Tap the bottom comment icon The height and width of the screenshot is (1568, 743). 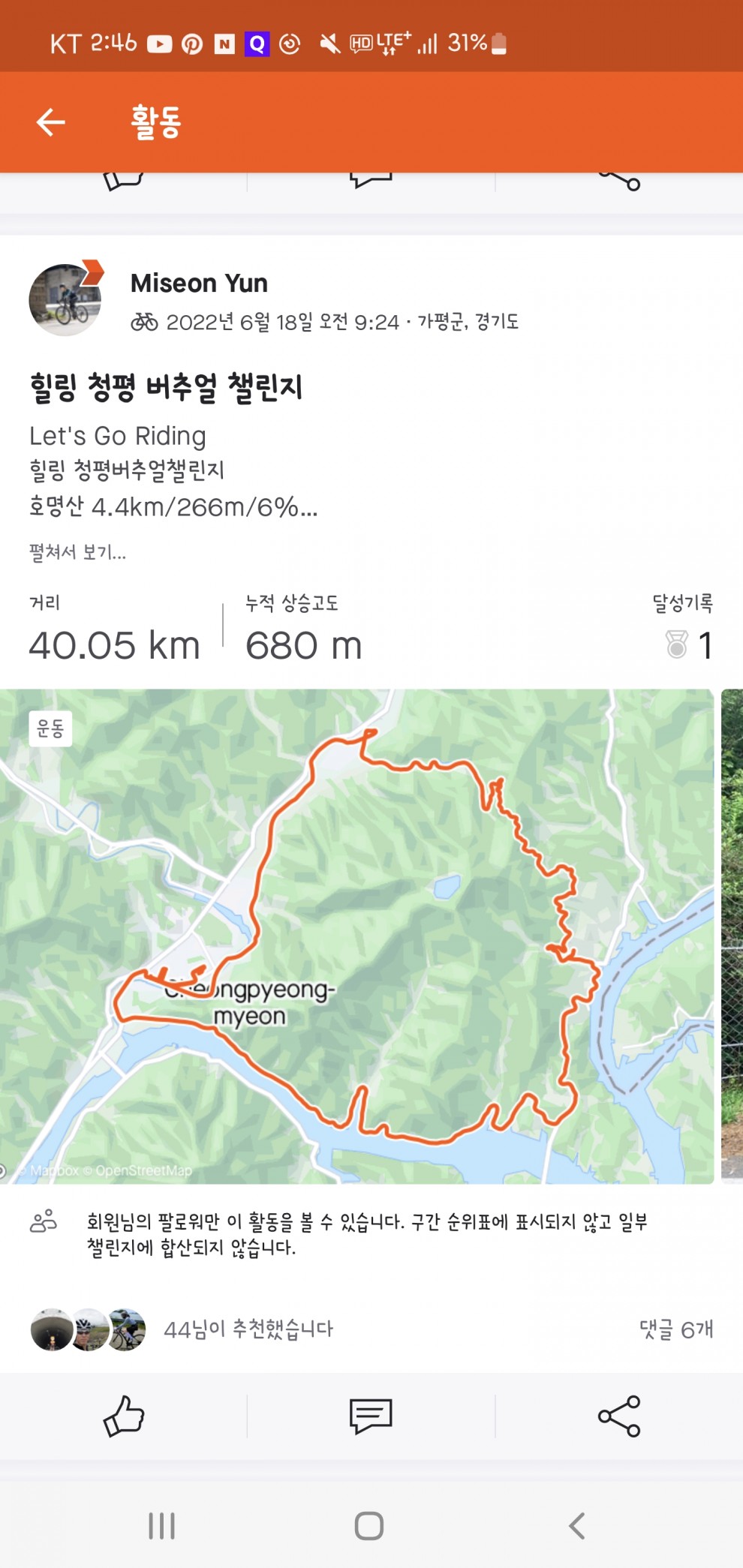click(x=371, y=1416)
